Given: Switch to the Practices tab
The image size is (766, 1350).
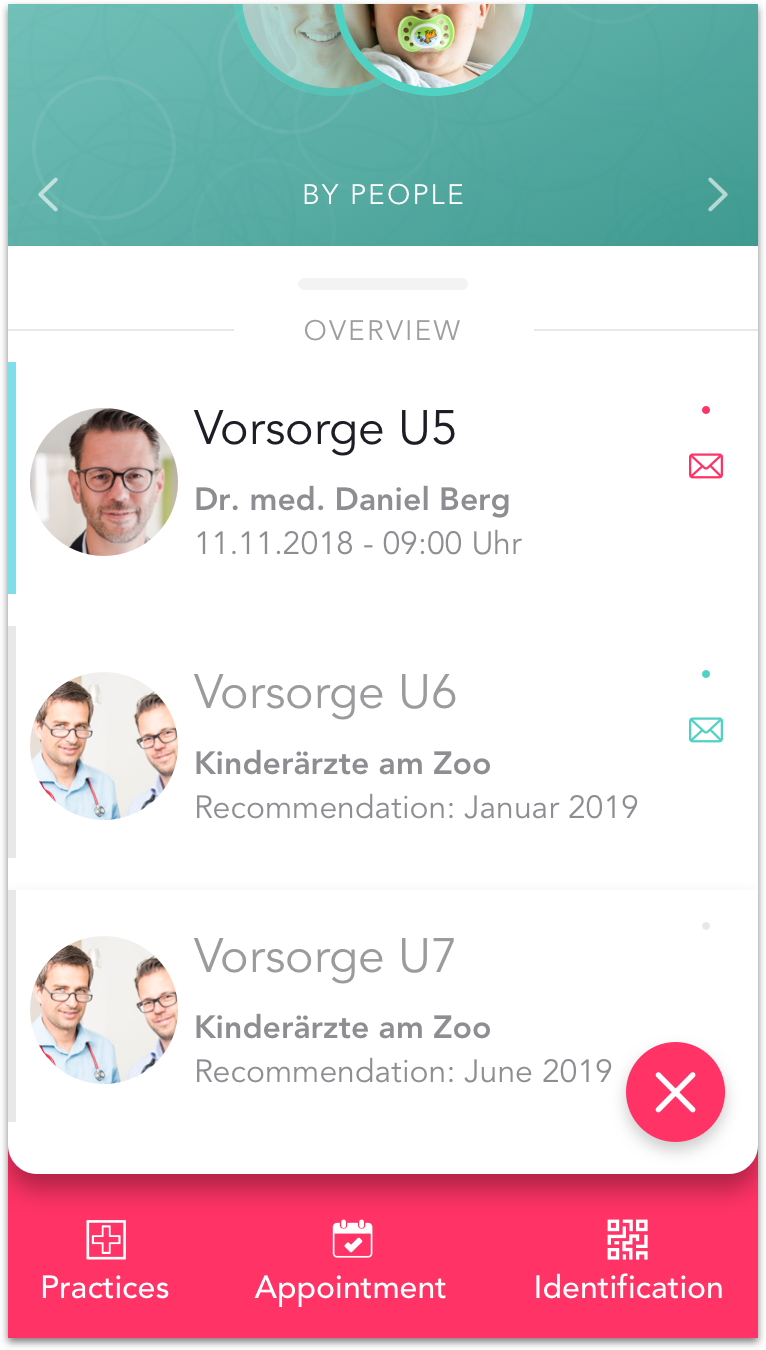Looking at the screenshot, I should (105, 1260).
